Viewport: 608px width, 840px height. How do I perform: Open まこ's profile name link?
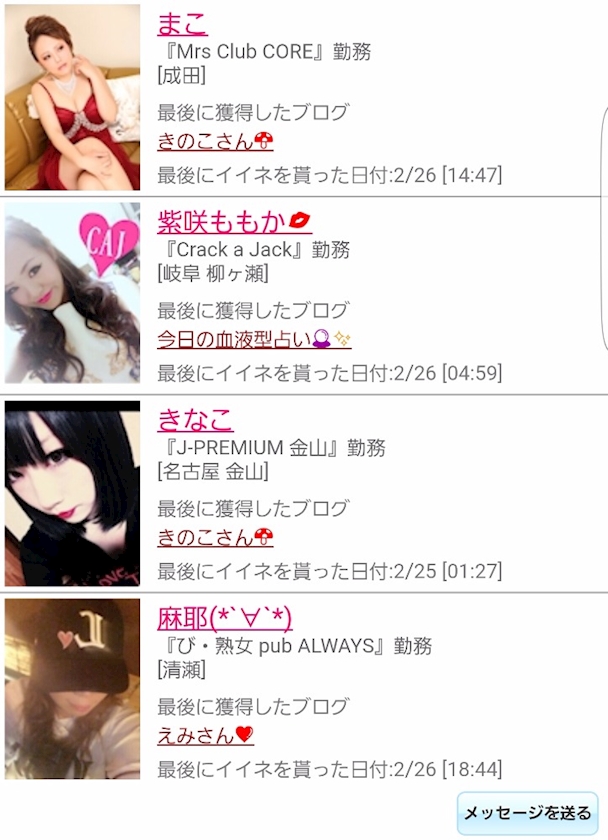click(x=182, y=24)
